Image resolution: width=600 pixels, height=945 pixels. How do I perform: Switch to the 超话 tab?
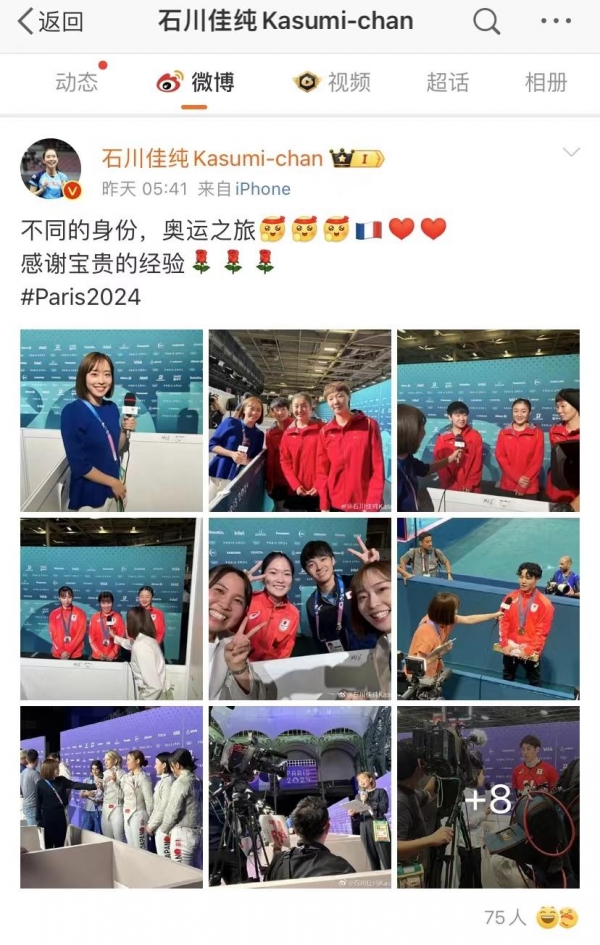click(x=447, y=82)
